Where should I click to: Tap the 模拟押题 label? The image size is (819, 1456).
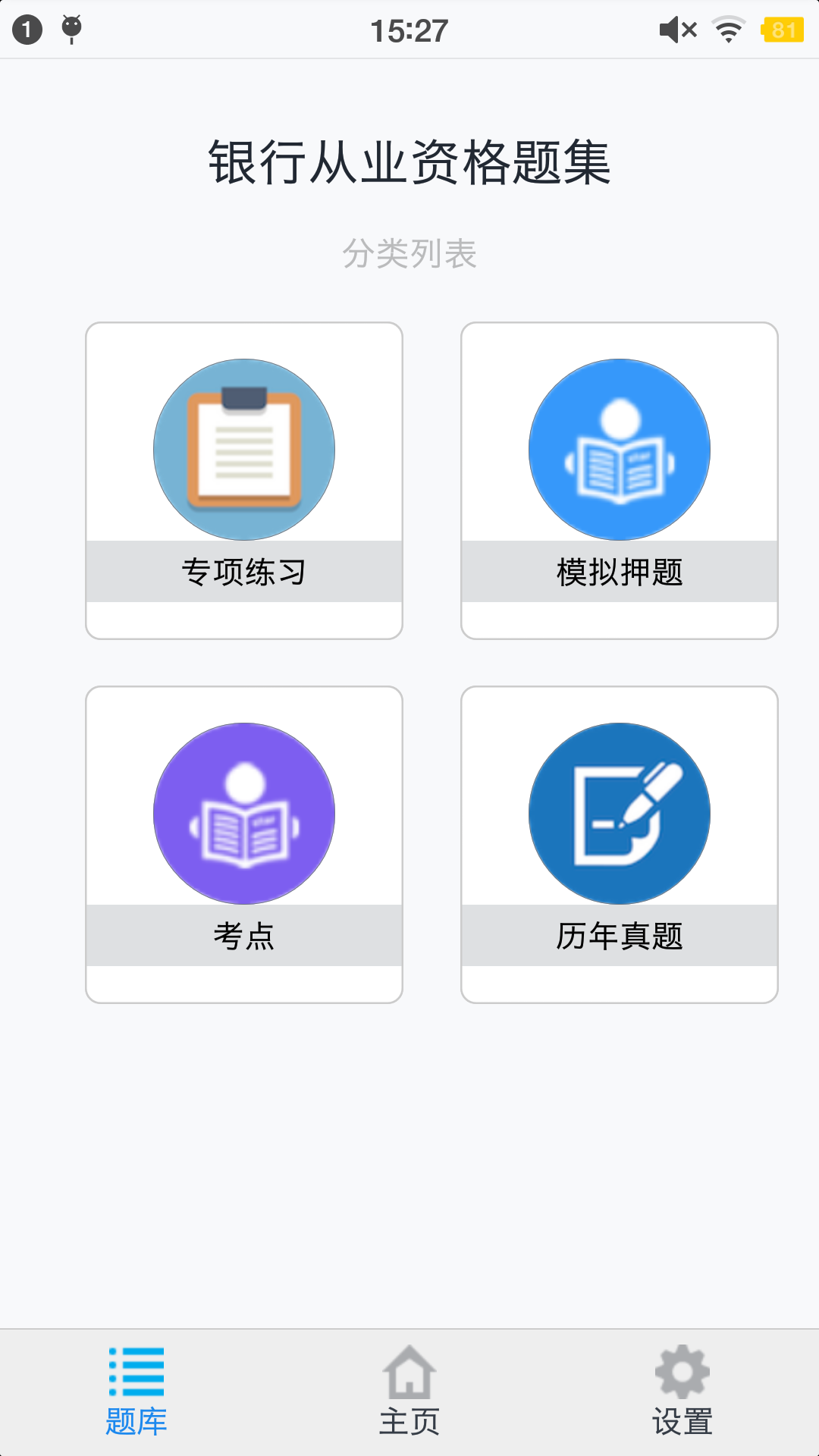(620, 573)
